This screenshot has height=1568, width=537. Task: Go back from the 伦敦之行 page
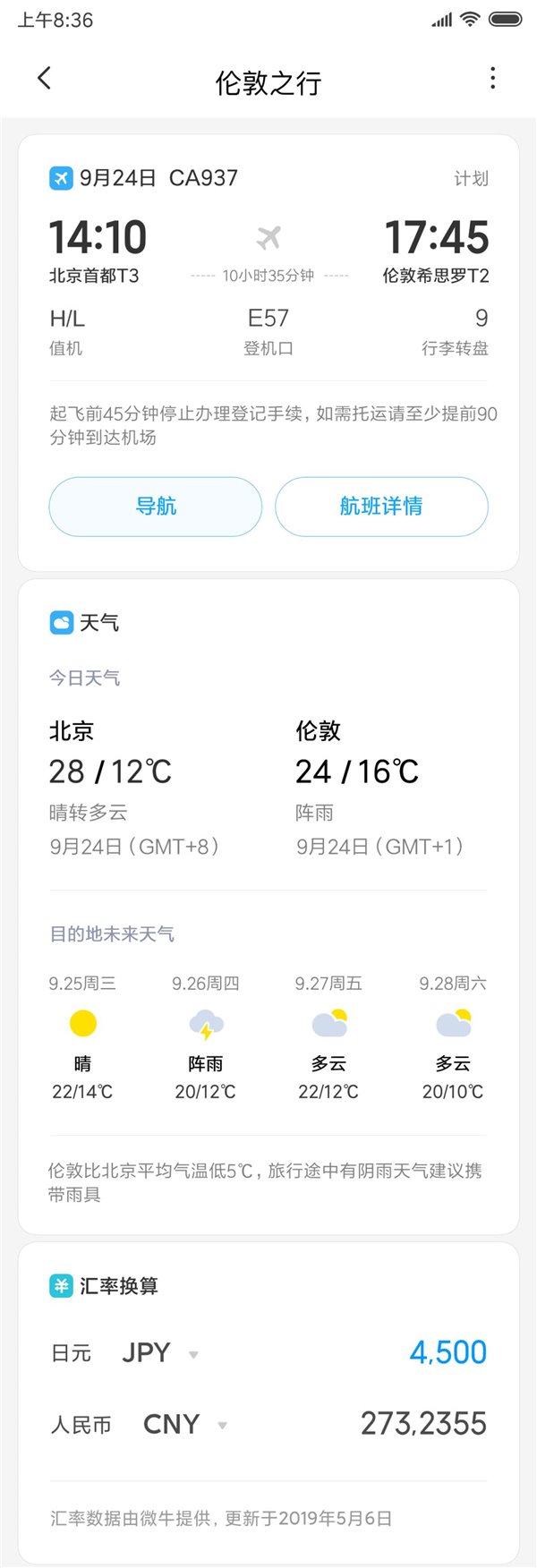point(44,79)
